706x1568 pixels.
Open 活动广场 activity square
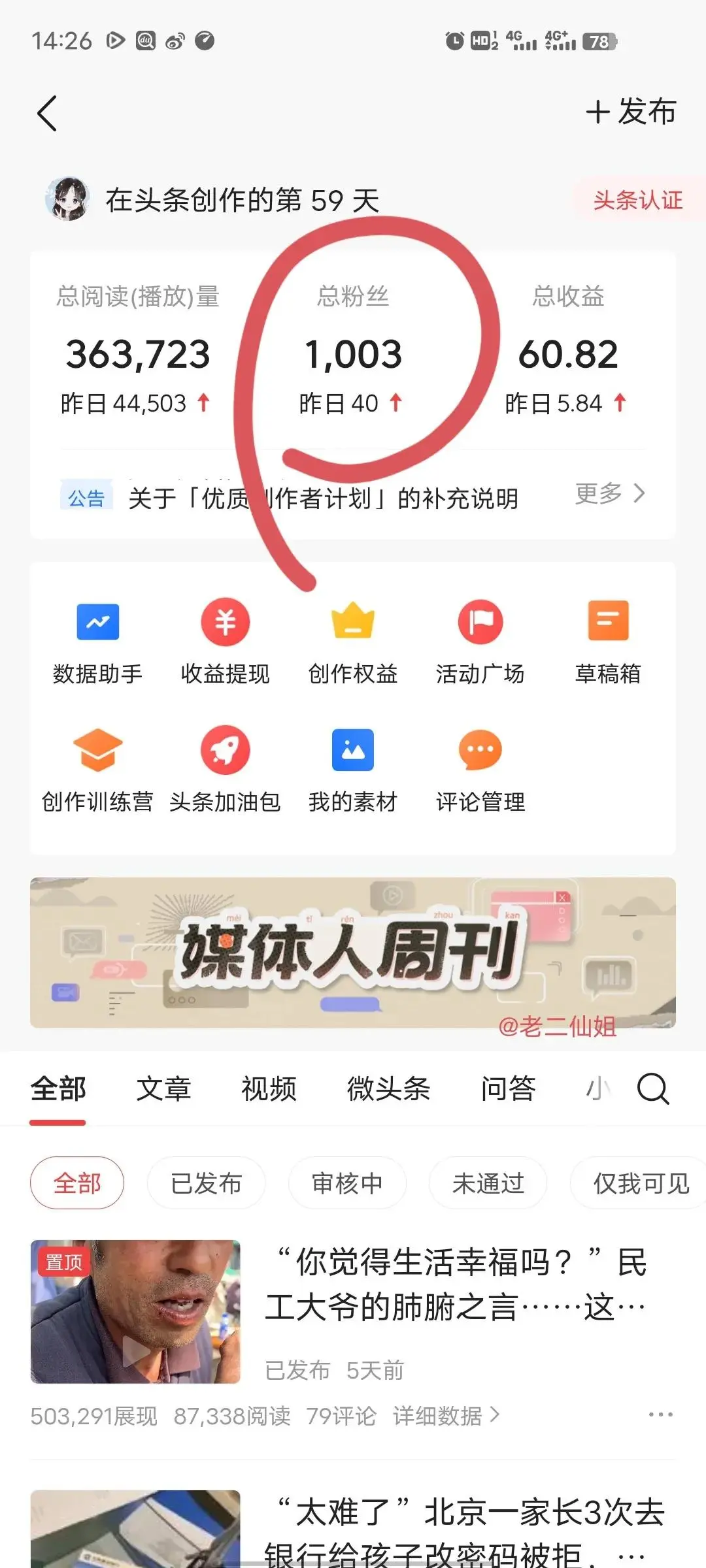coord(480,641)
